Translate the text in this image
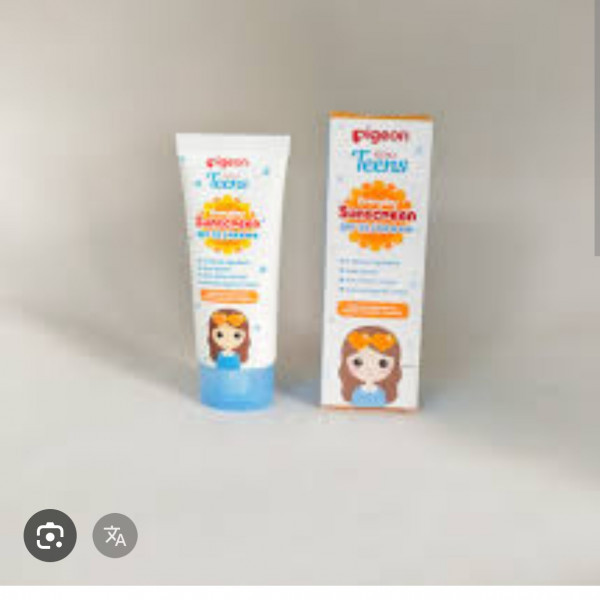Image resolution: width=600 pixels, height=600 pixels. click(x=115, y=536)
